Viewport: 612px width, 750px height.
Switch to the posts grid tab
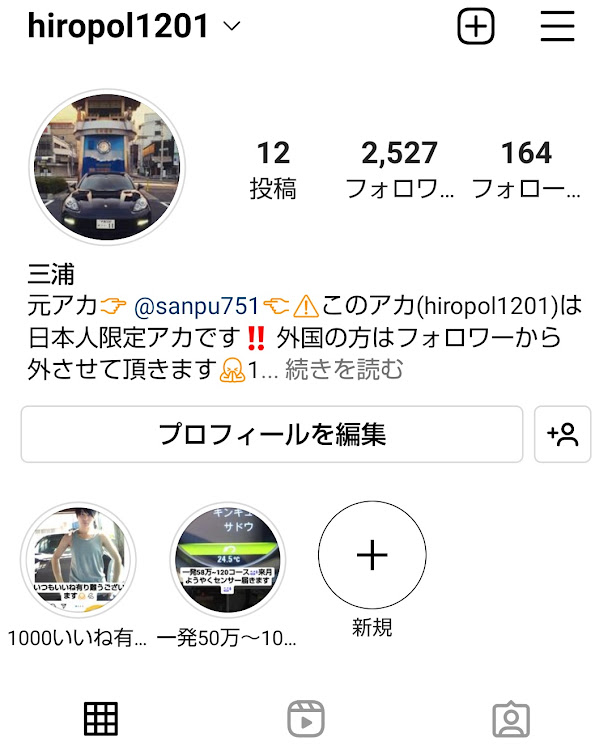coord(101,718)
